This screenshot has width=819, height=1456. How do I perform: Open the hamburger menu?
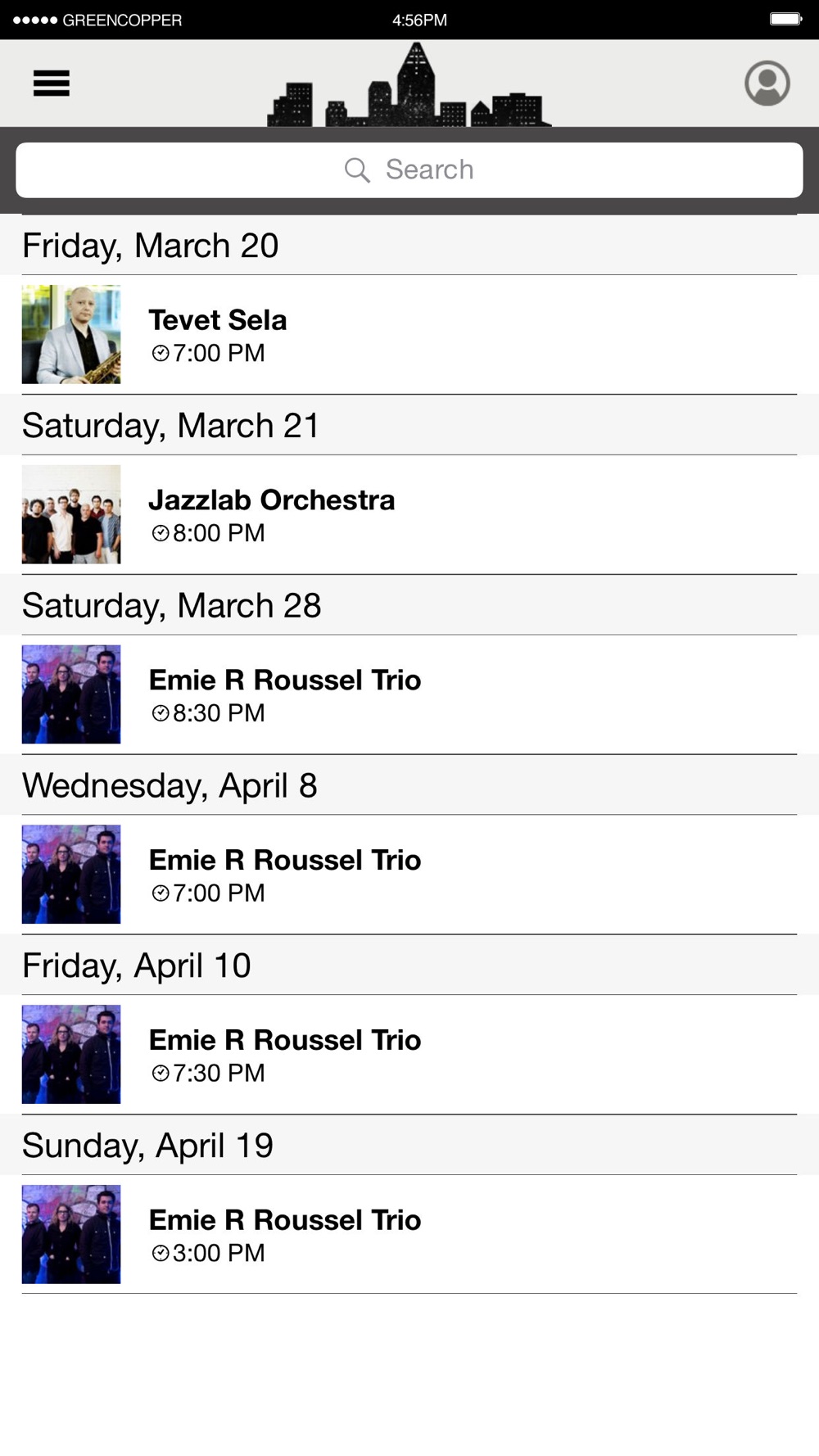pos(51,84)
